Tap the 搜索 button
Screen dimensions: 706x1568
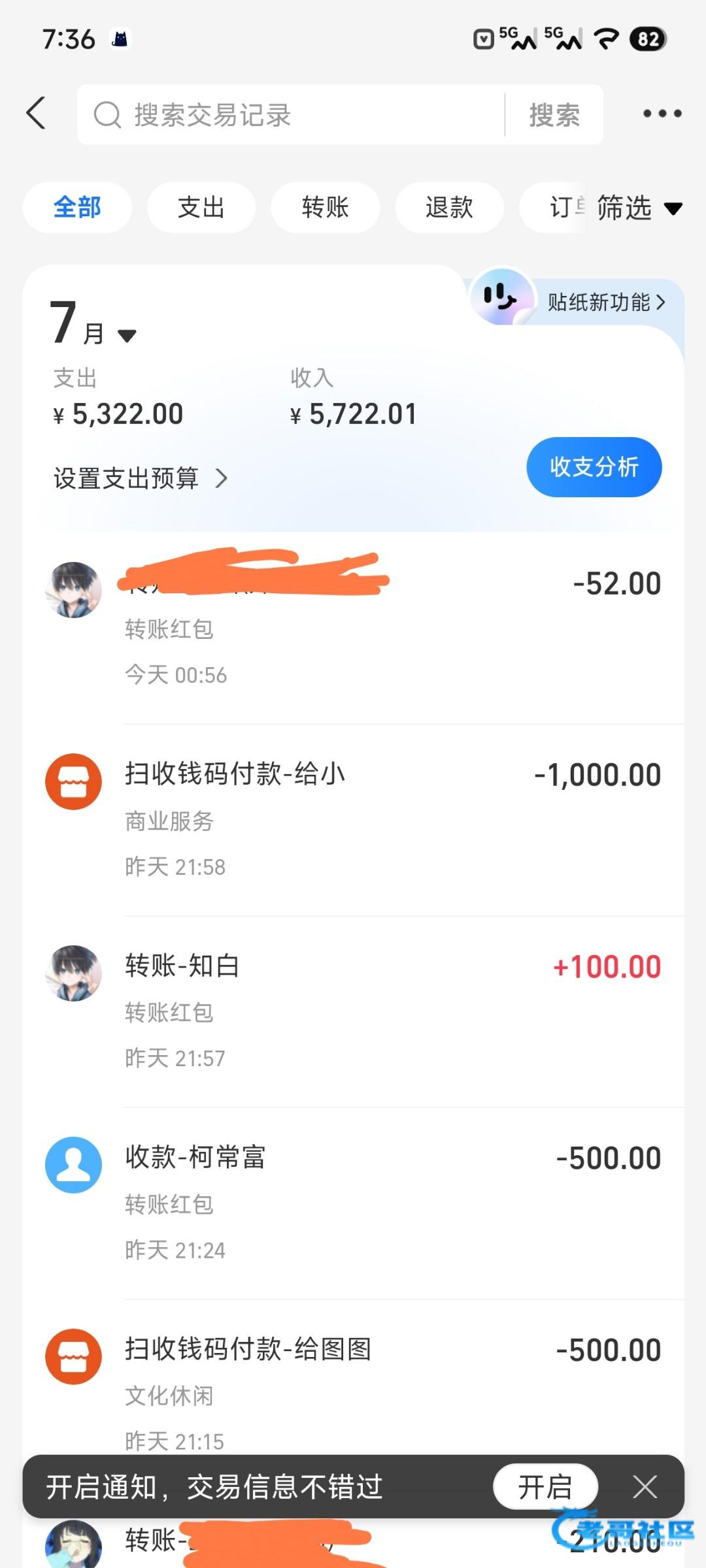[554, 115]
